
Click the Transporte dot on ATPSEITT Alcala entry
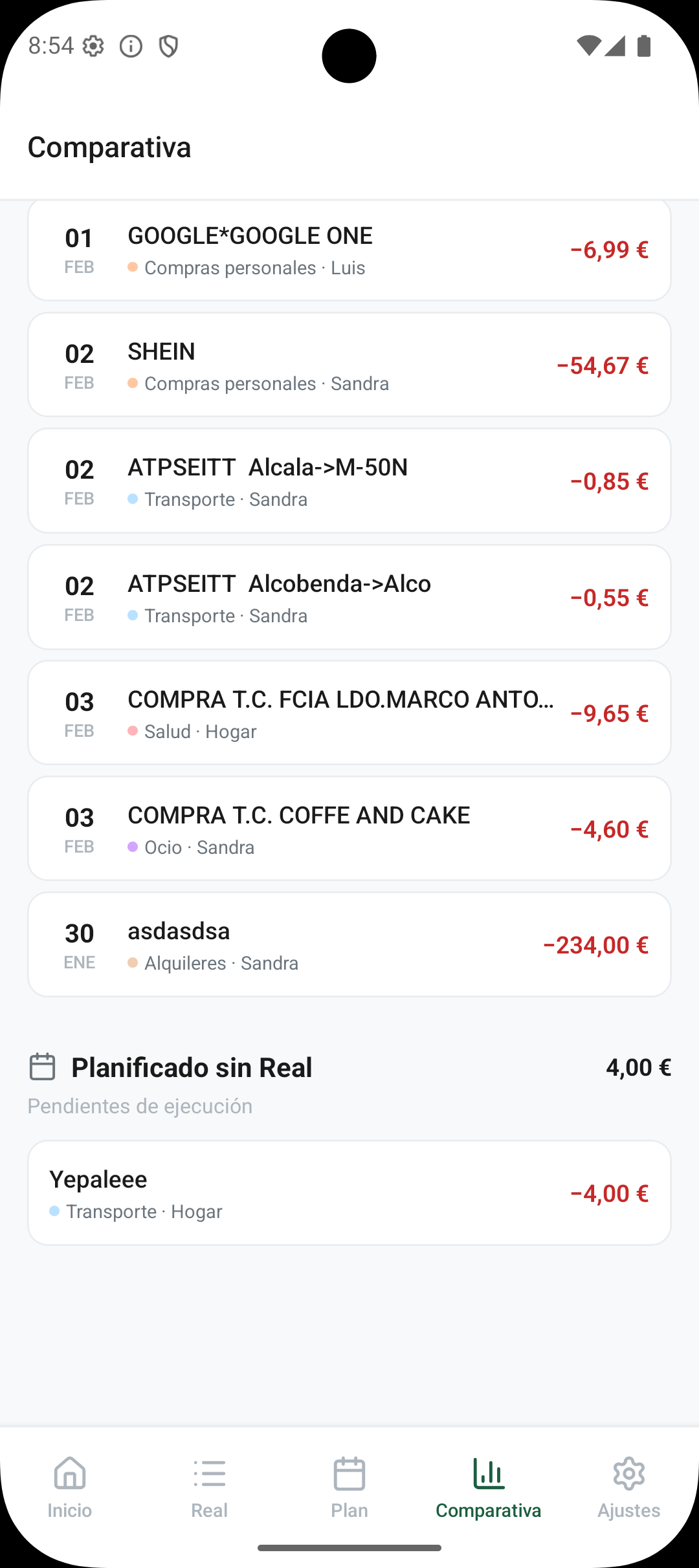[x=133, y=499]
